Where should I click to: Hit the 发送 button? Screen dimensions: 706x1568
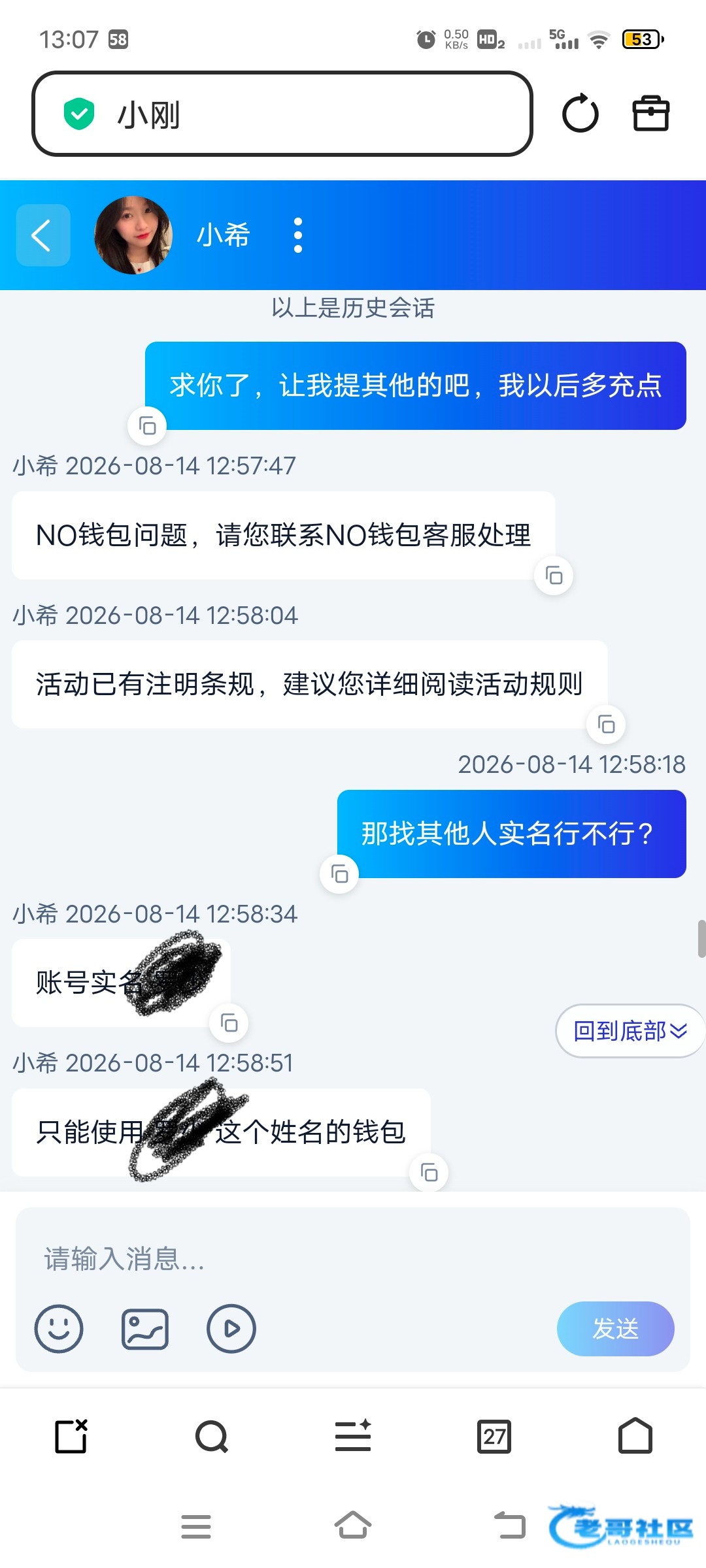pyautogui.click(x=616, y=1328)
